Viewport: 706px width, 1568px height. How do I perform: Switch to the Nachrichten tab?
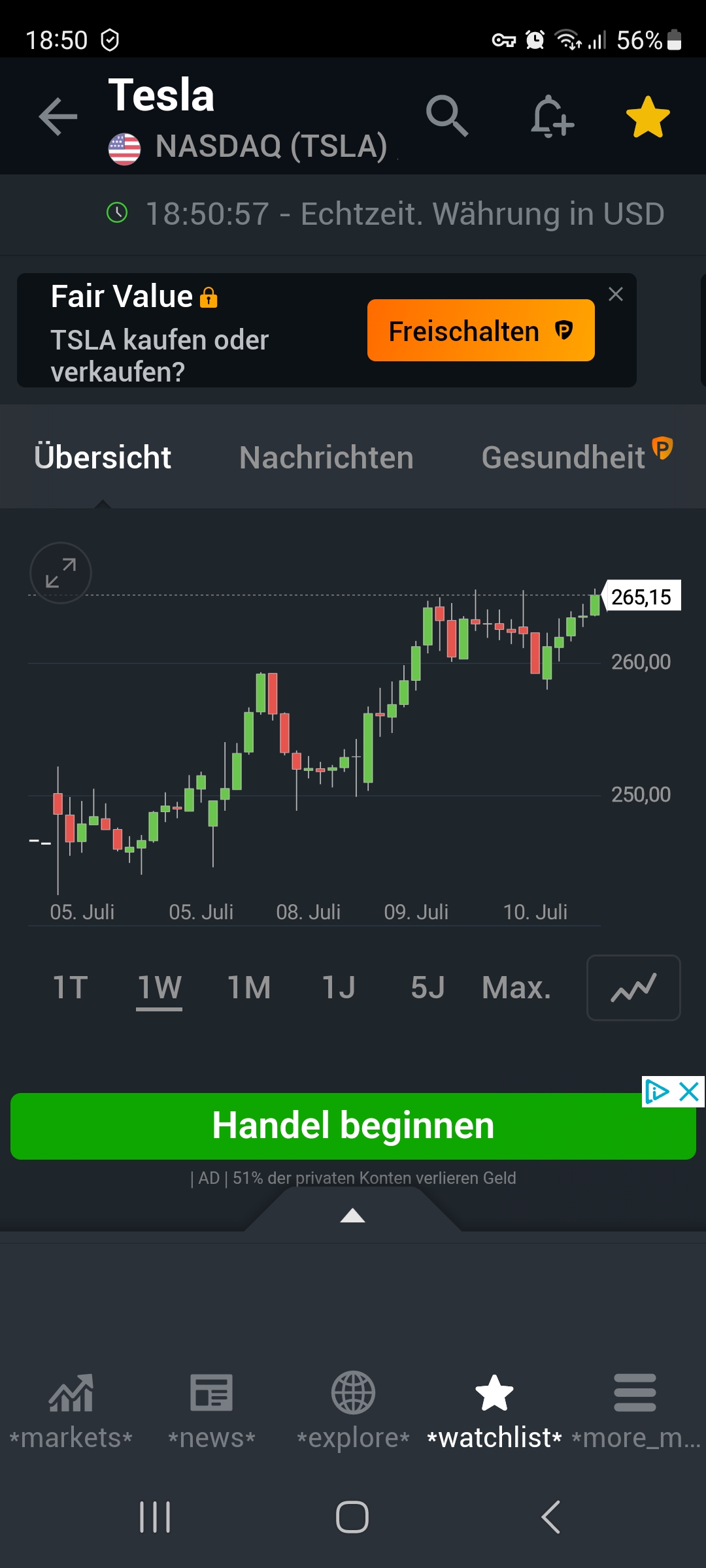(x=326, y=457)
